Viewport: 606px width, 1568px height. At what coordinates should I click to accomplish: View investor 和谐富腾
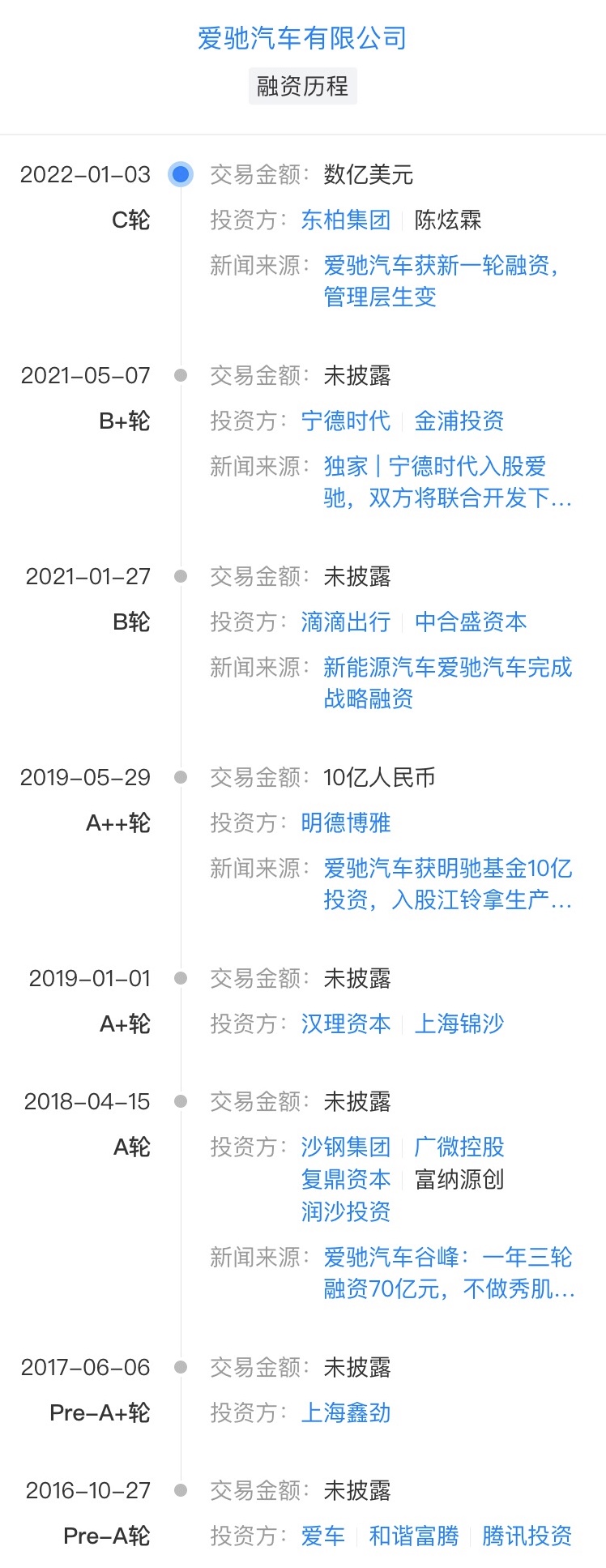pos(413,1536)
